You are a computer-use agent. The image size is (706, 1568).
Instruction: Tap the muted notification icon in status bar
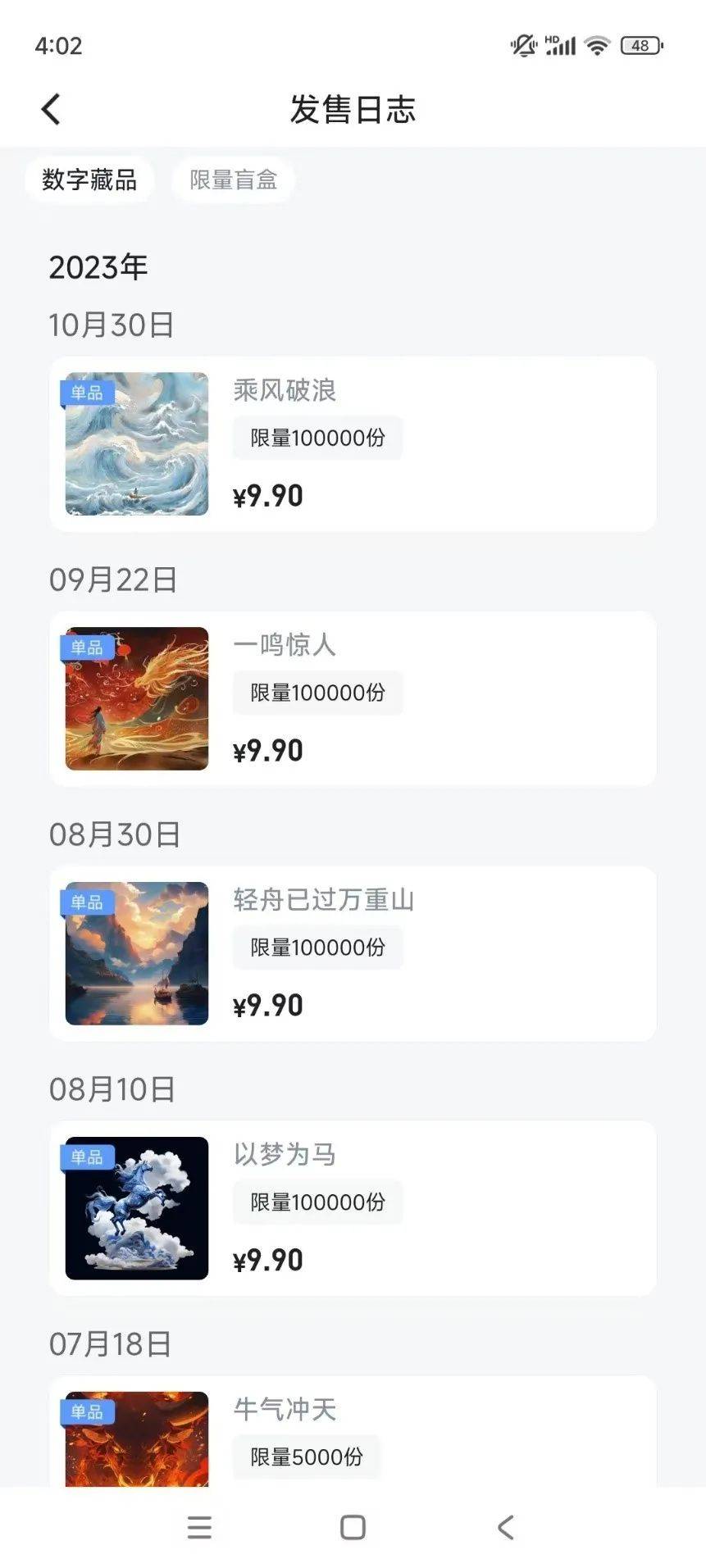click(x=520, y=45)
